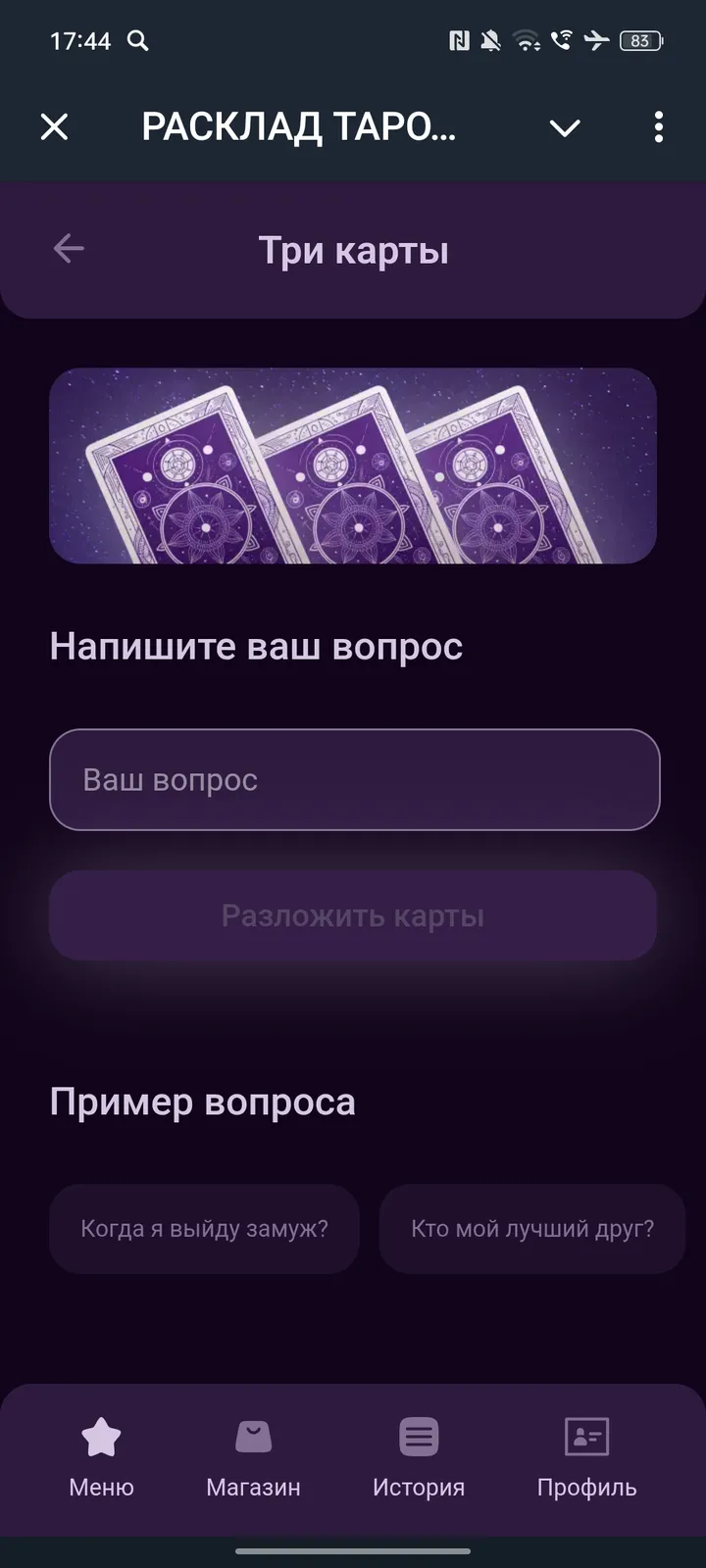Tap the muted notifications bell icon

point(491,39)
